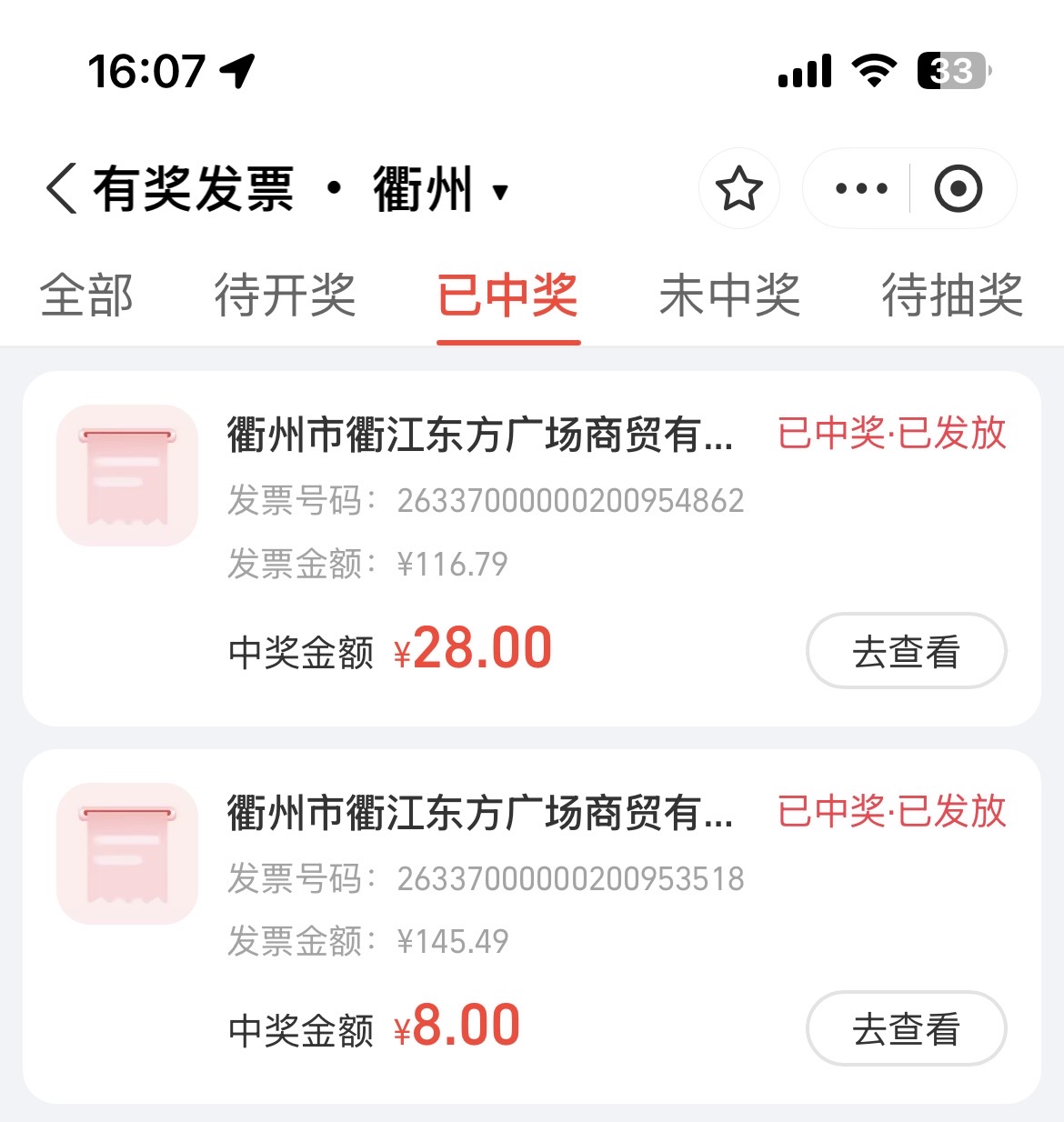Select the 已中奖 tab
This screenshot has height=1122, width=1064.
(507, 296)
